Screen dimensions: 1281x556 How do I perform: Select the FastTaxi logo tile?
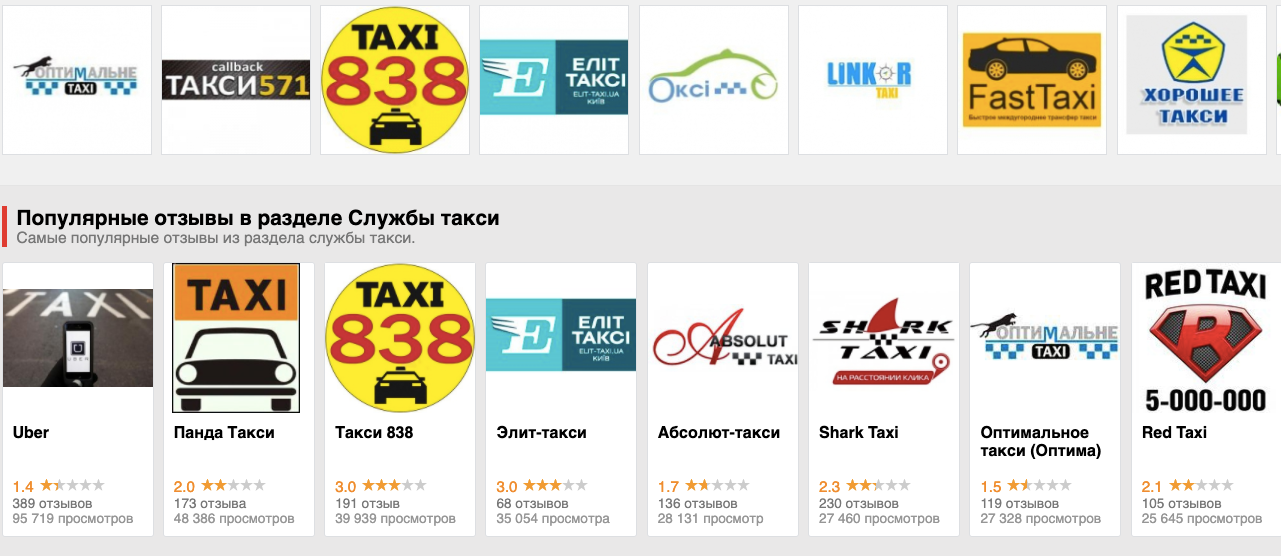pyautogui.click(x=1032, y=80)
